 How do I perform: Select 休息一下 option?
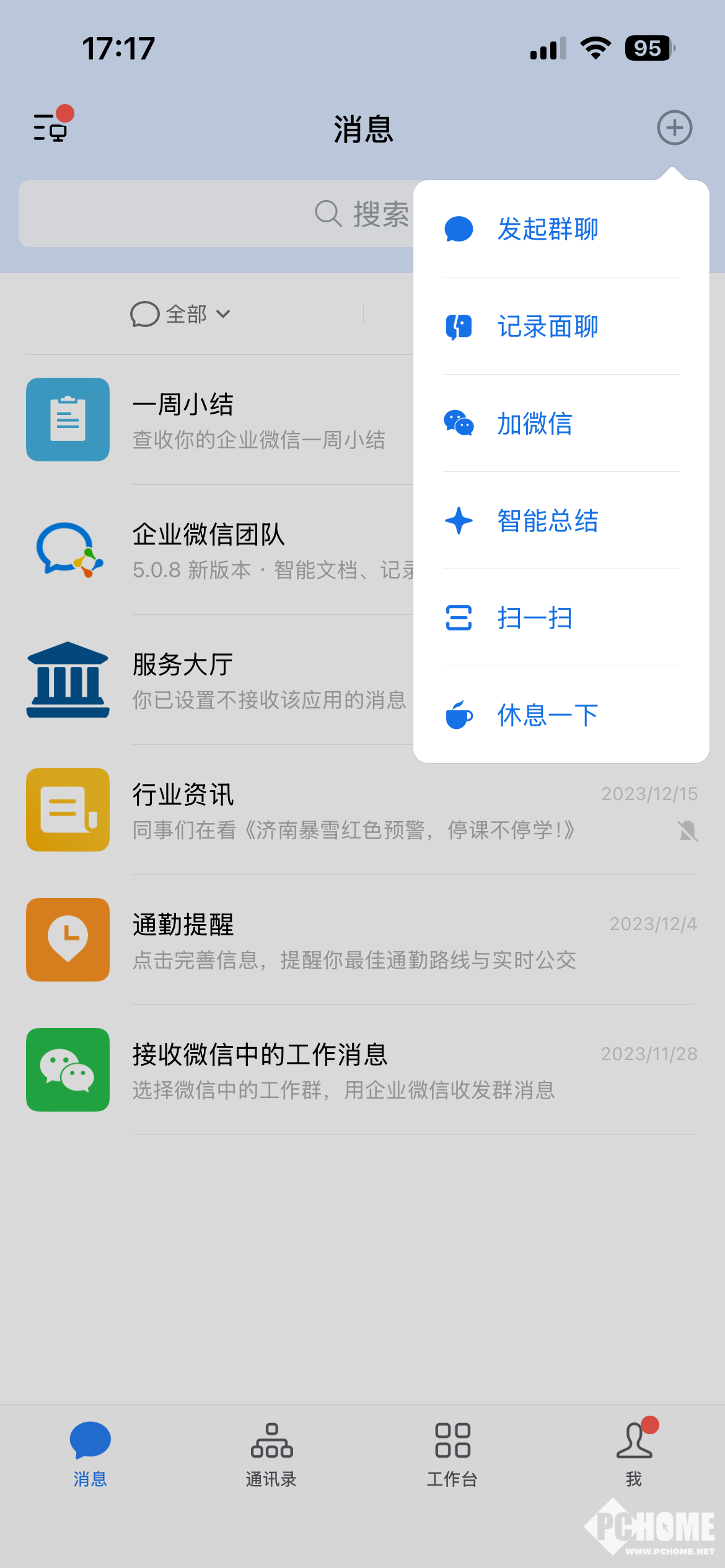point(547,715)
